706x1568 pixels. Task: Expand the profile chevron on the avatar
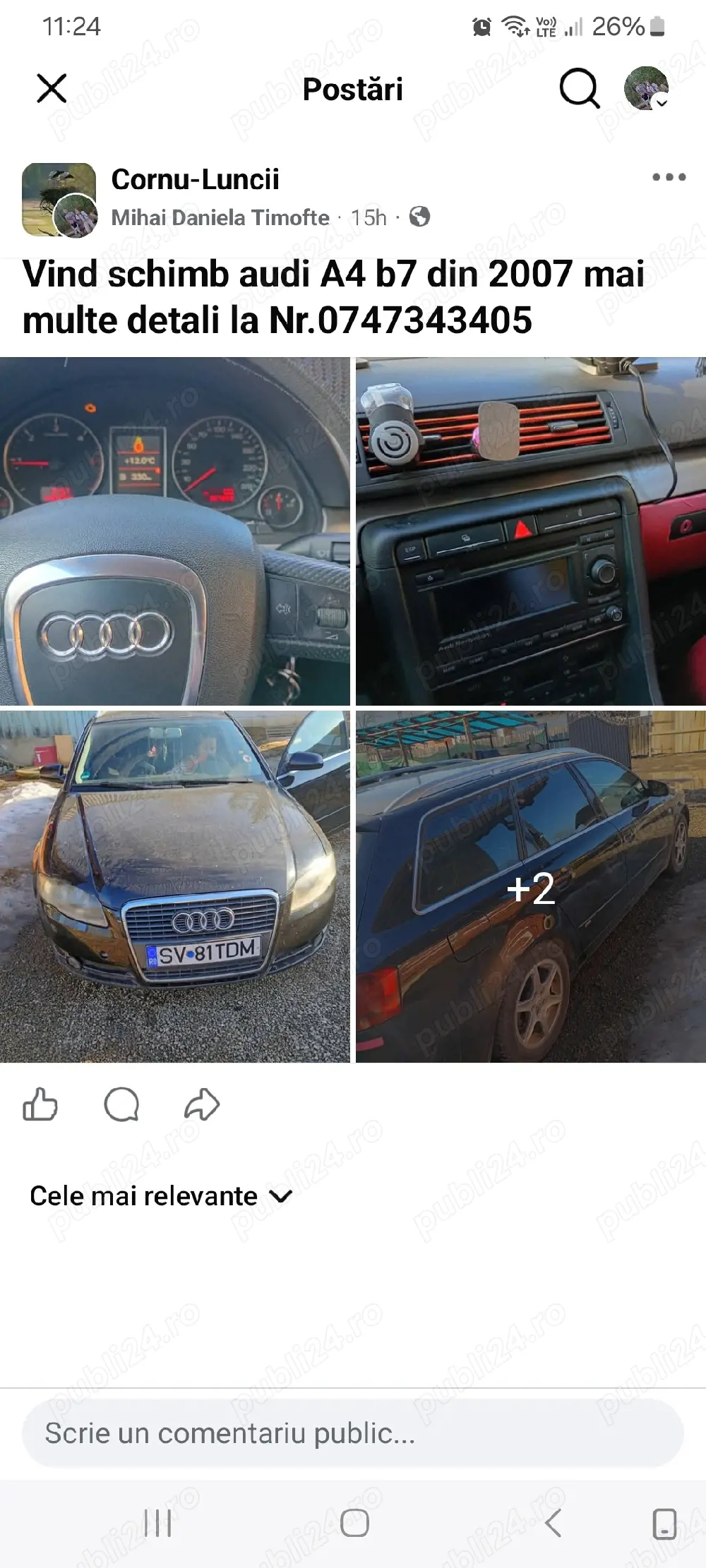(x=662, y=104)
